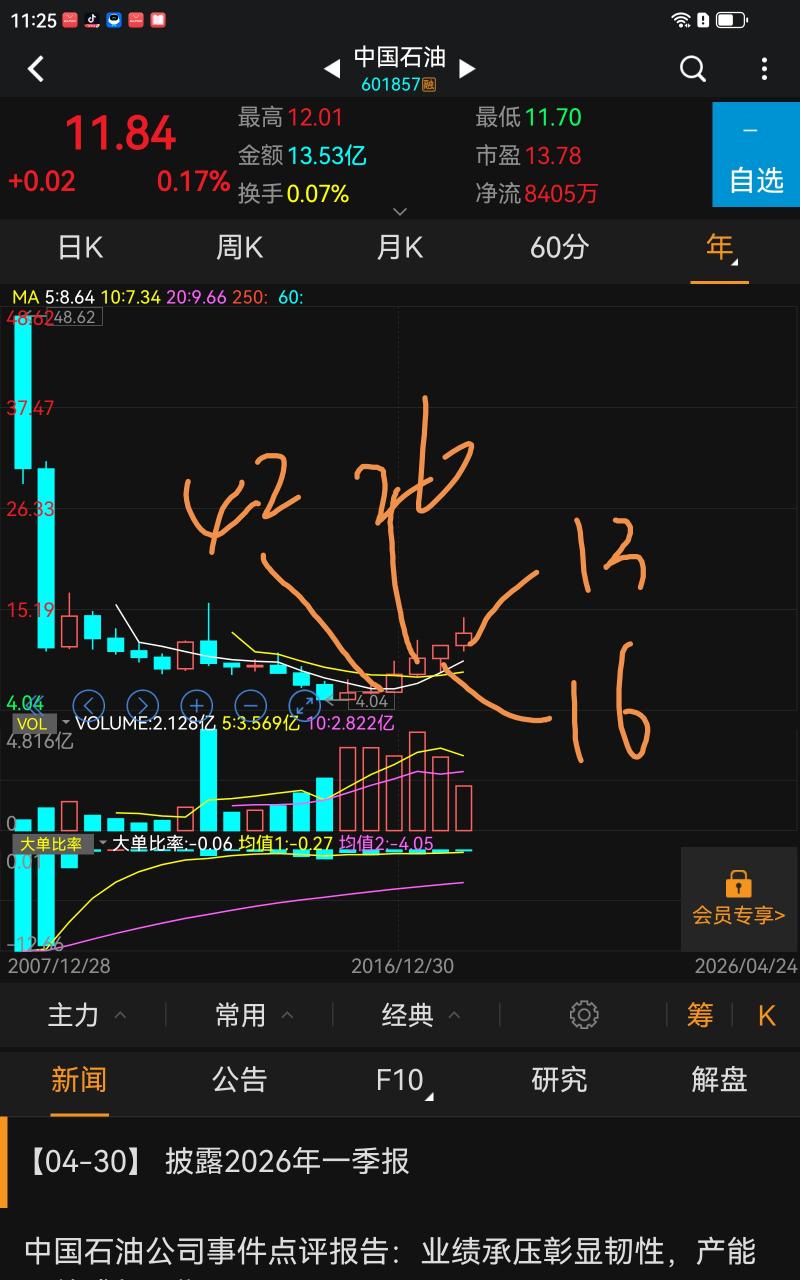Open the 会员专享 membership link
Screen dimensions: 800x1280
pyautogui.click(x=737, y=914)
